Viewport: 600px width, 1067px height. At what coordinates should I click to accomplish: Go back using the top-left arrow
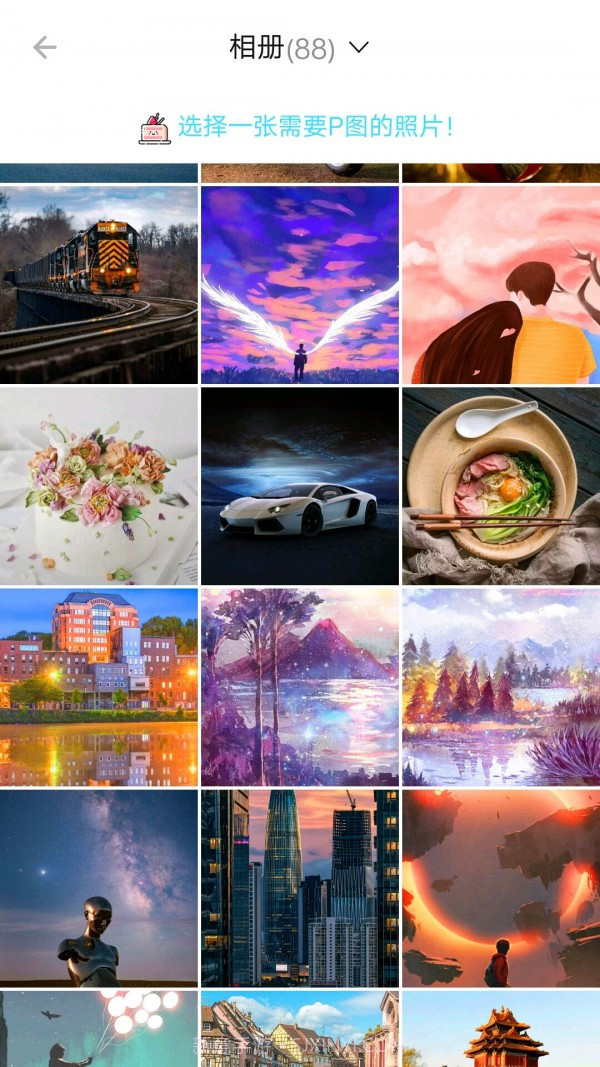point(44,47)
